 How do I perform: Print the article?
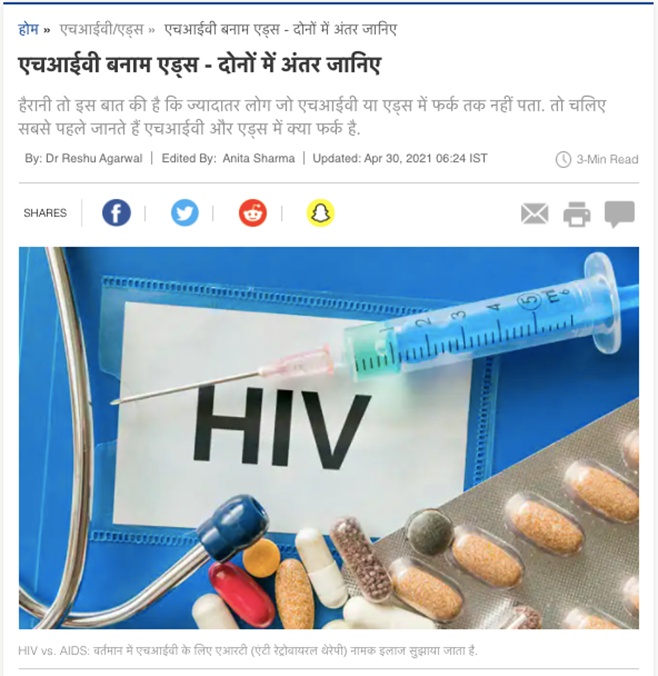[x=577, y=213]
